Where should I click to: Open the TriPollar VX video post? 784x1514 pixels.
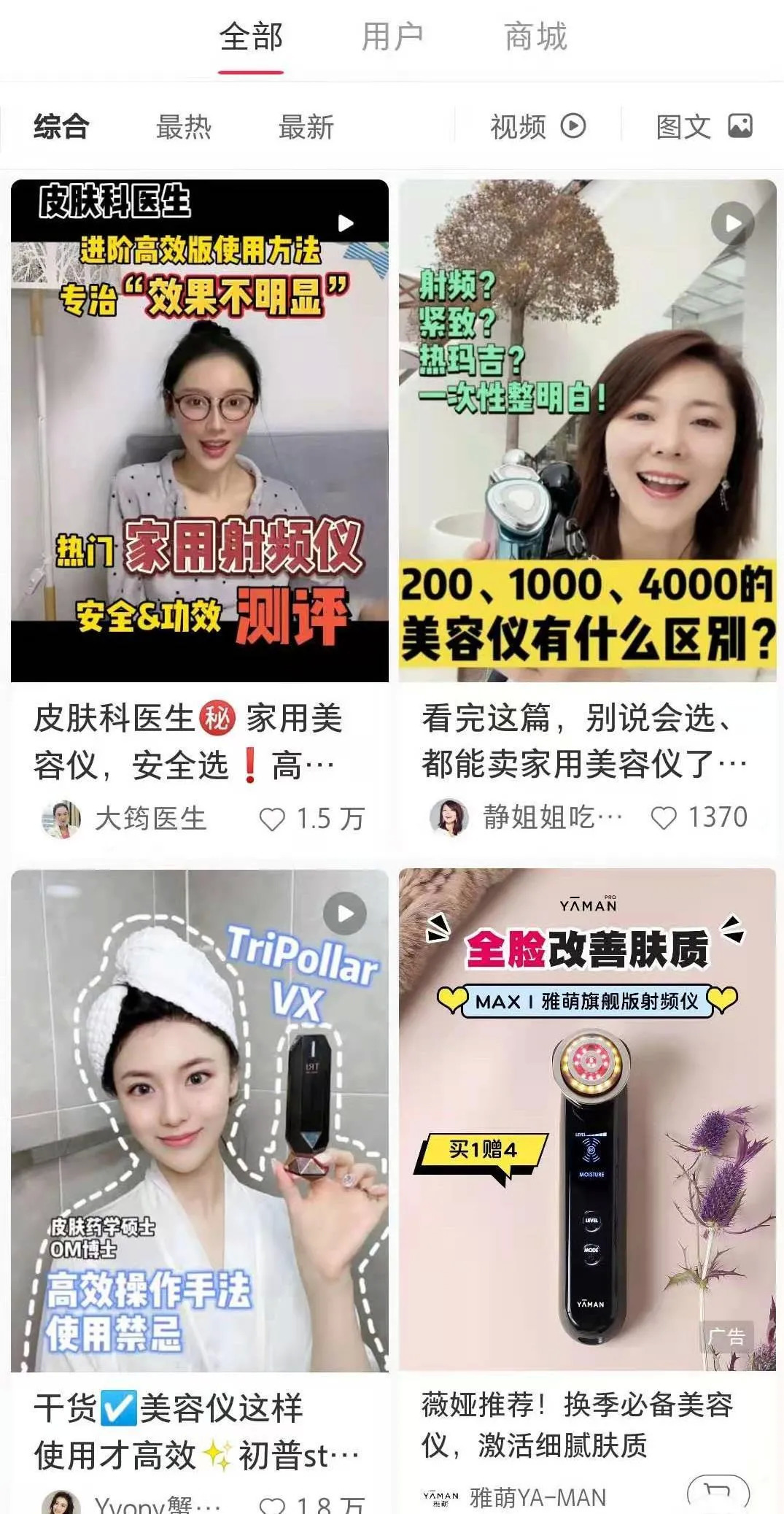tap(200, 1120)
